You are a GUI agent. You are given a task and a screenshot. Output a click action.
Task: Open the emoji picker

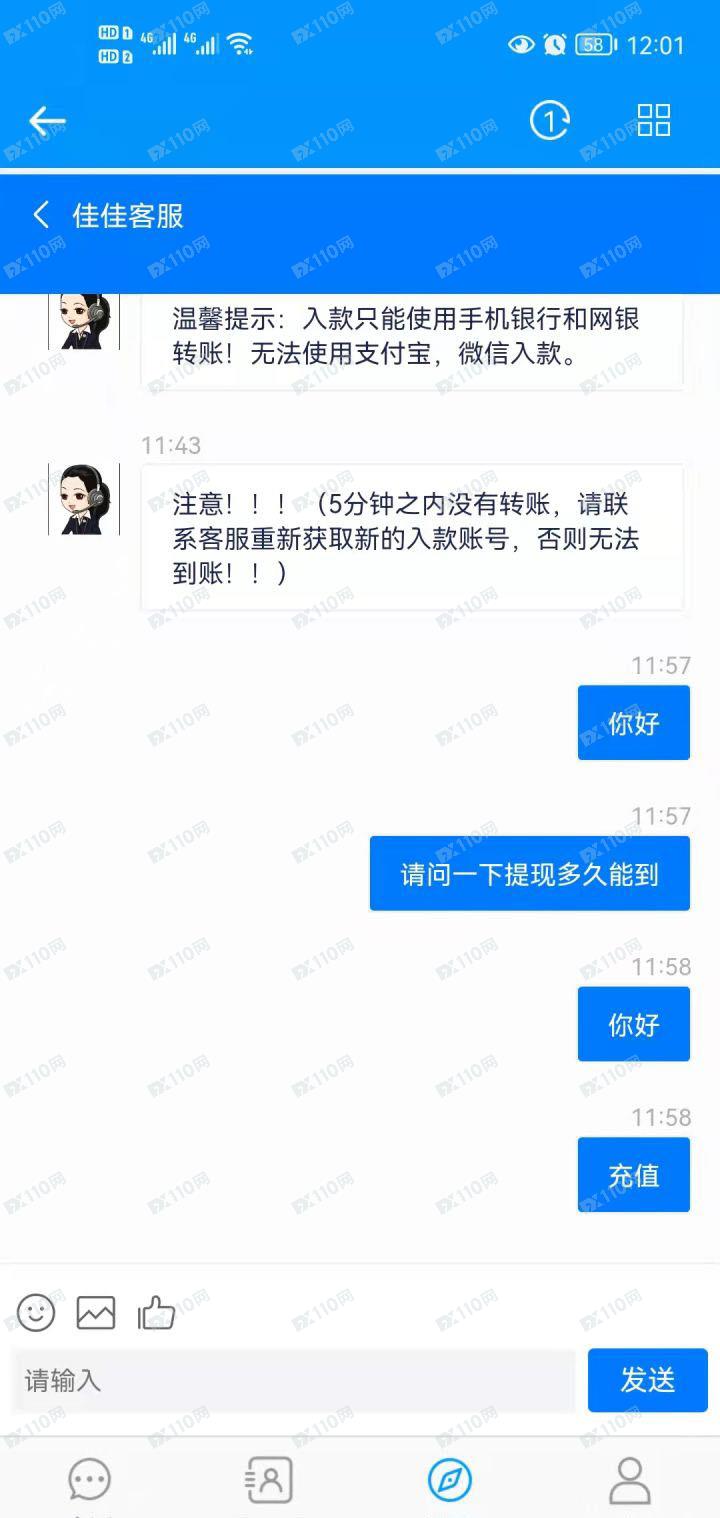click(x=36, y=1311)
